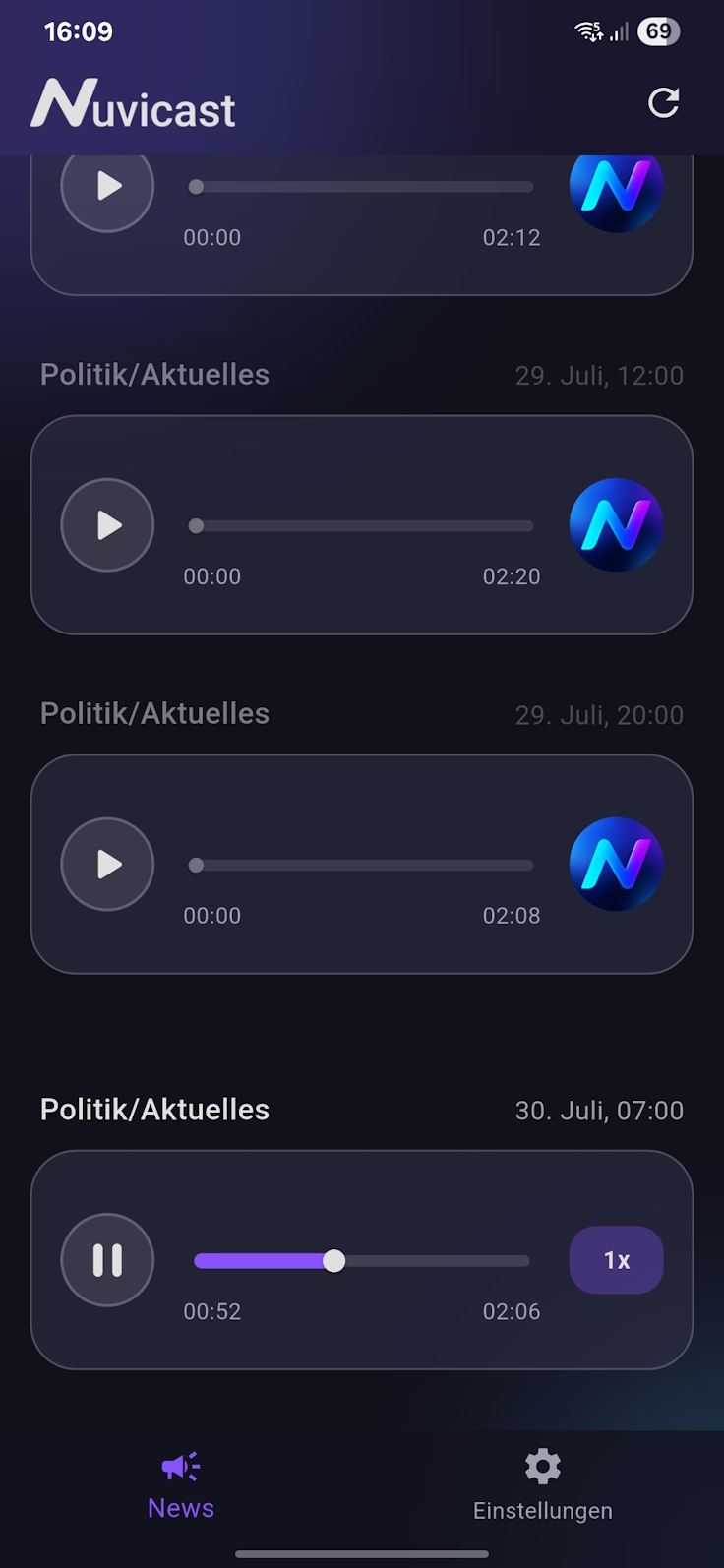Open the Einstellungen tab

point(542,1485)
